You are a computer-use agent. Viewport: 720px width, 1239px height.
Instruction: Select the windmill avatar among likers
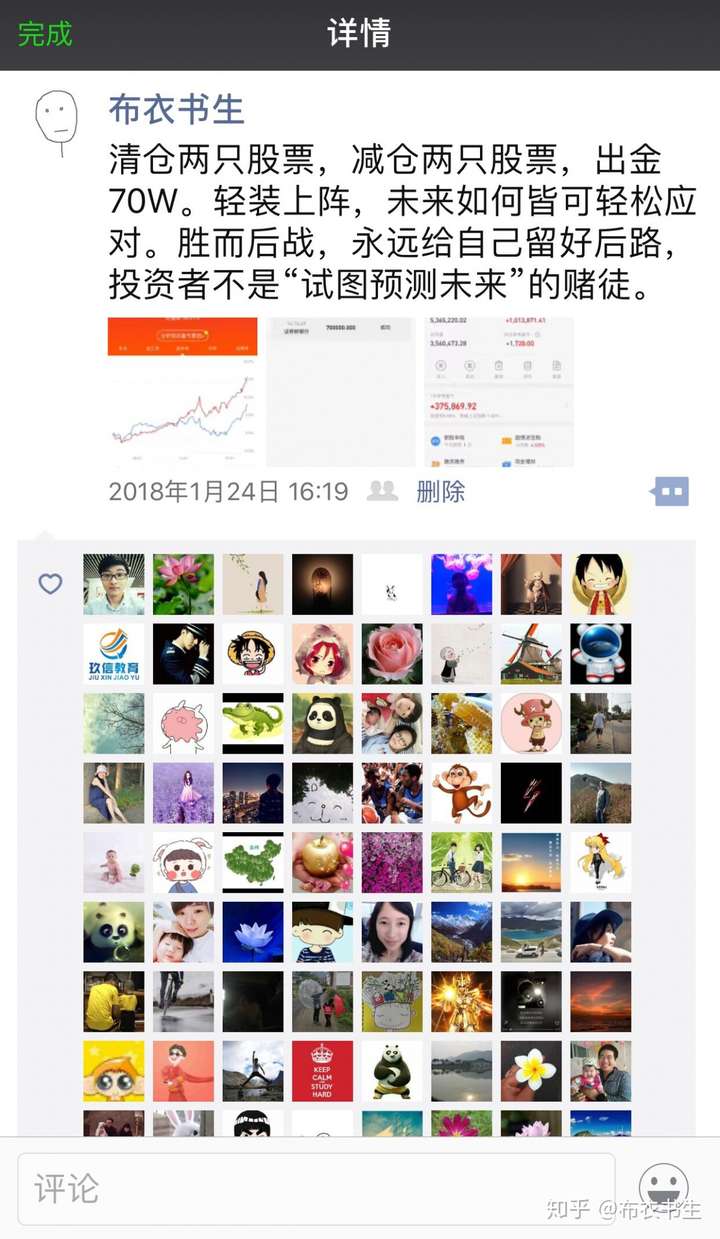click(531, 654)
